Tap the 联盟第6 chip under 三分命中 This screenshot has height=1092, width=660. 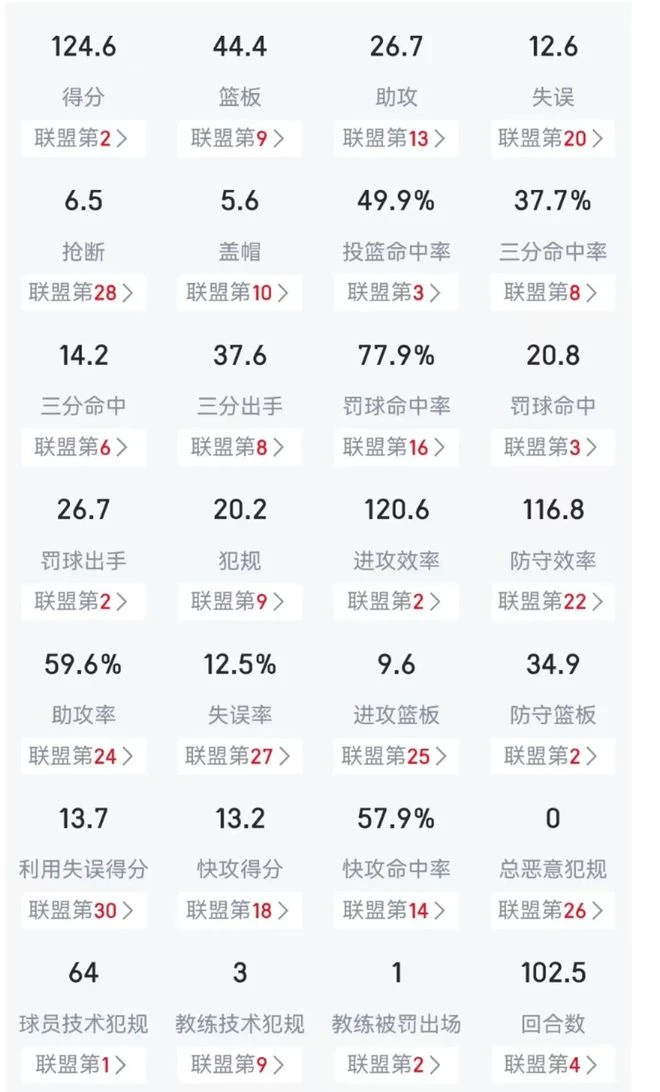(83, 447)
